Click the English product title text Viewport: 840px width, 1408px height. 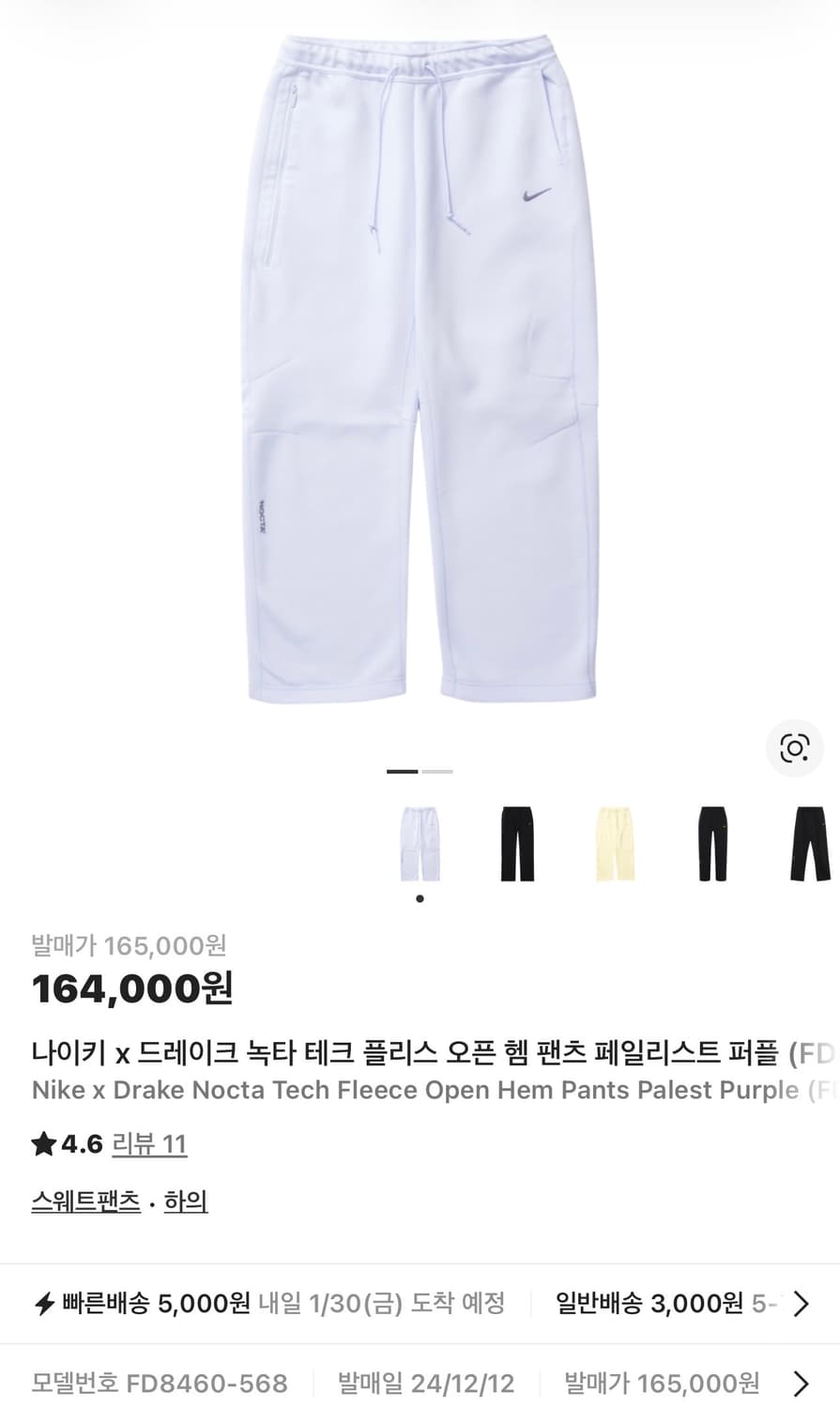pos(375,1090)
